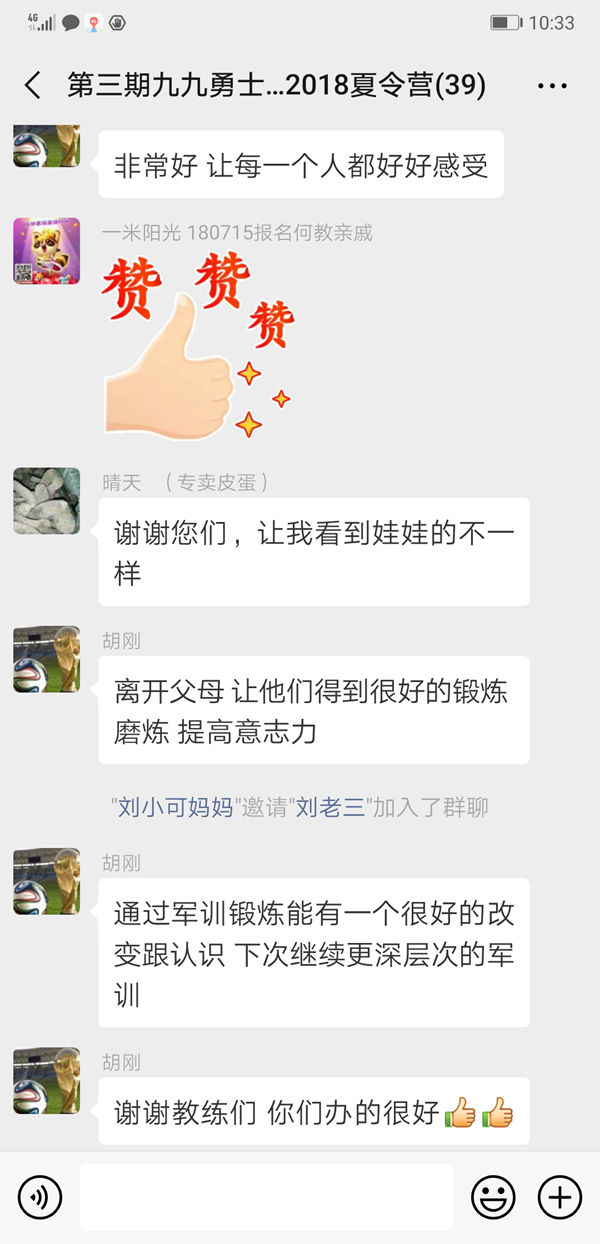Image resolution: width=600 pixels, height=1244 pixels.
Task: Go back from the group chat
Action: pos(33,86)
